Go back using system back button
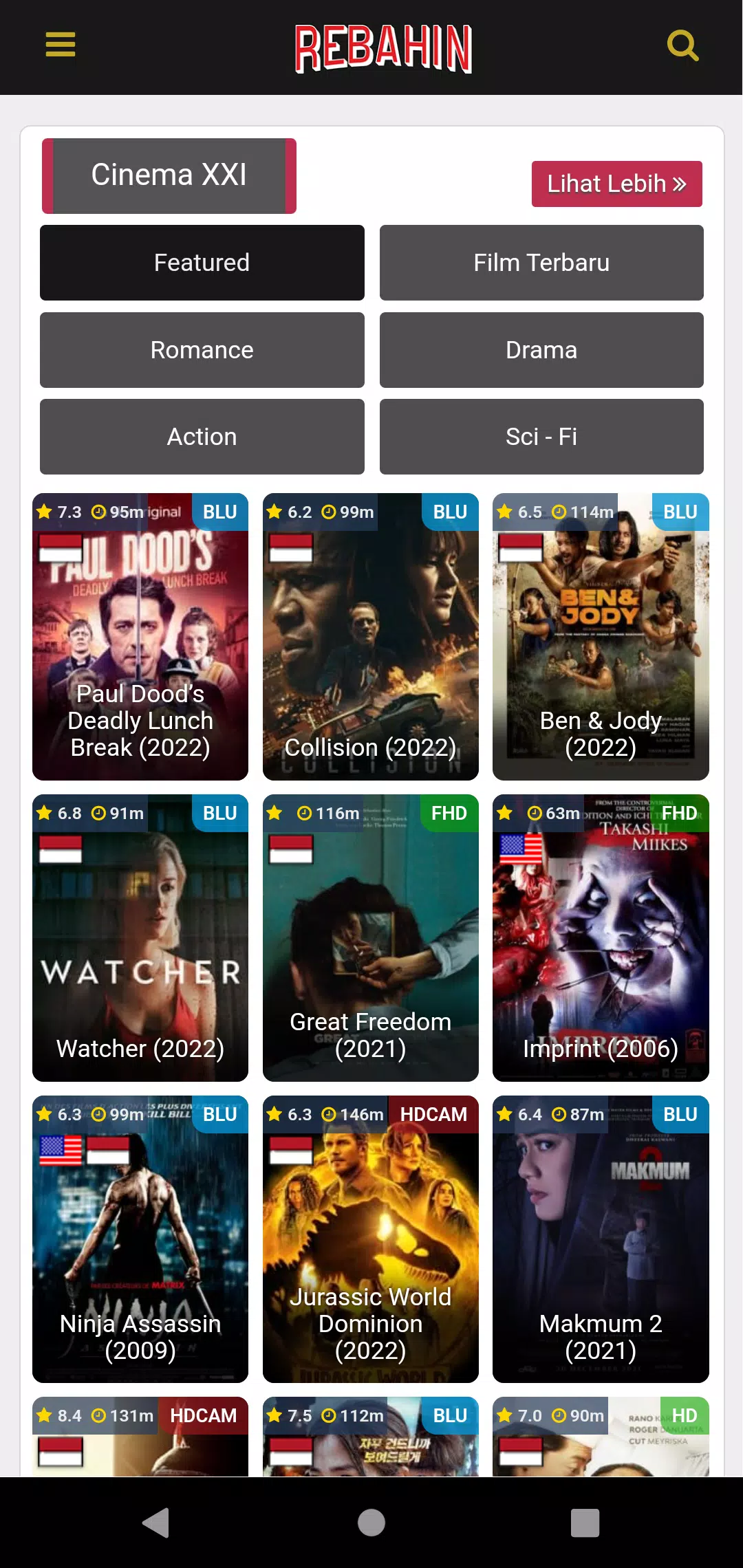743x1568 pixels. click(x=156, y=1523)
